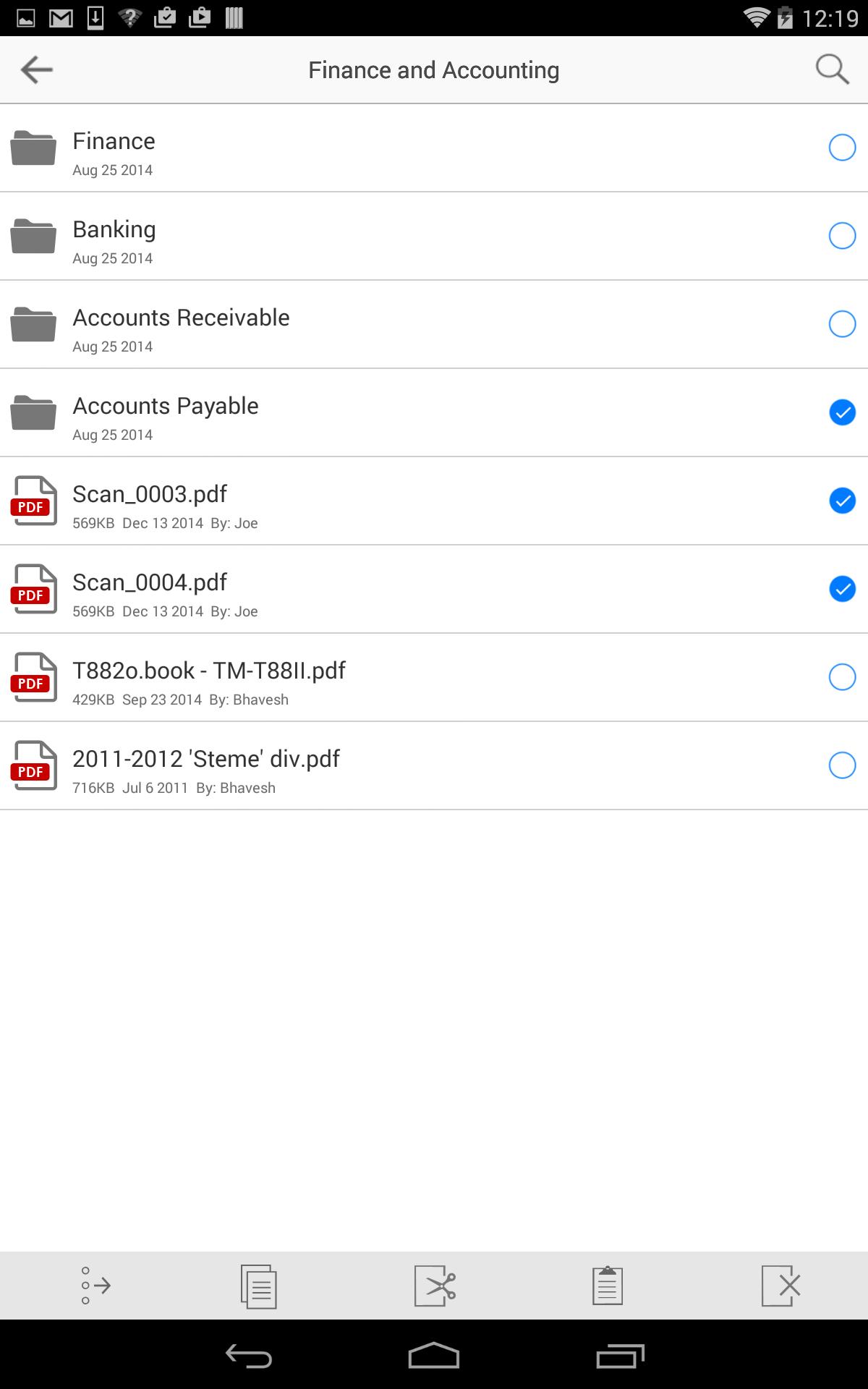Open the Scan_0003.pdf file icon

point(34,501)
